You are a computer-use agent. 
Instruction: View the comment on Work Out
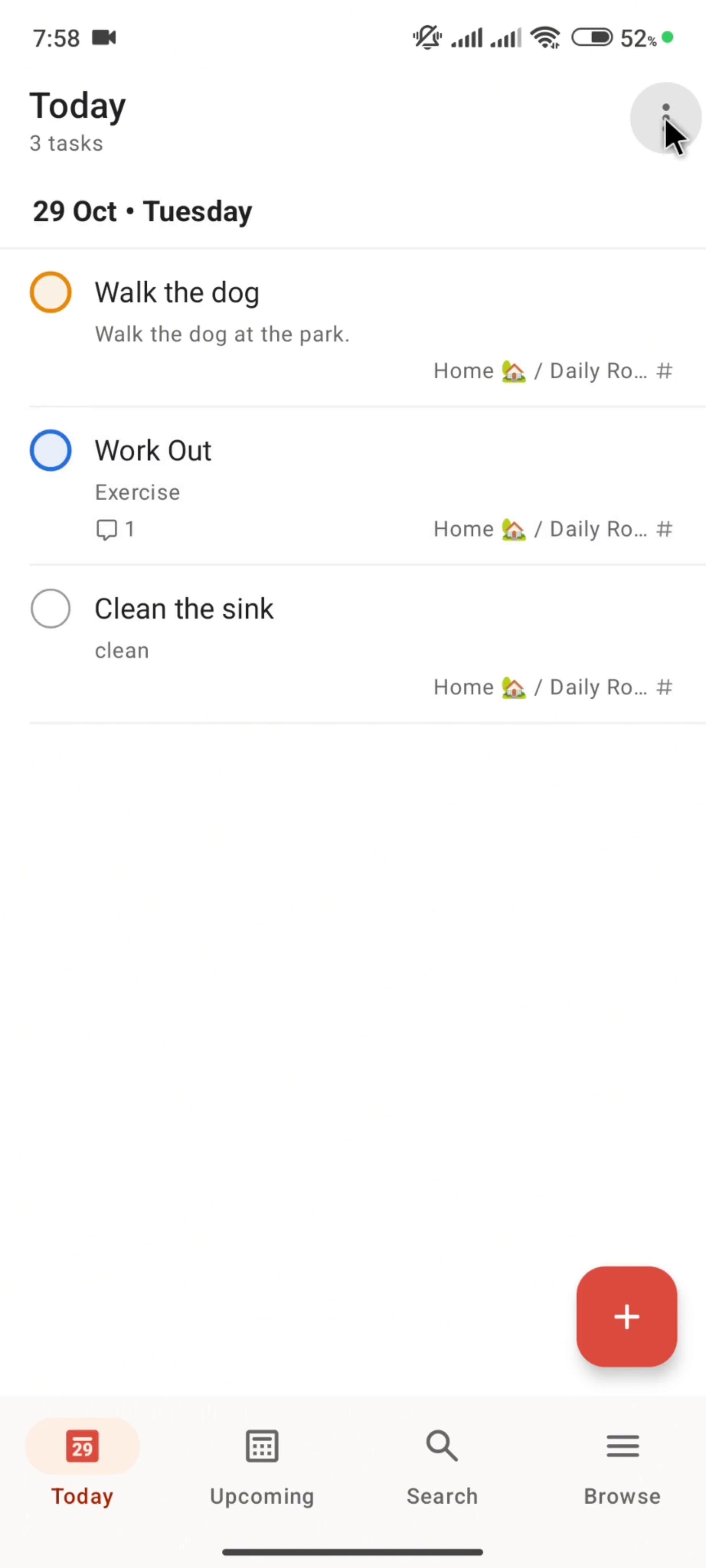tap(115, 529)
